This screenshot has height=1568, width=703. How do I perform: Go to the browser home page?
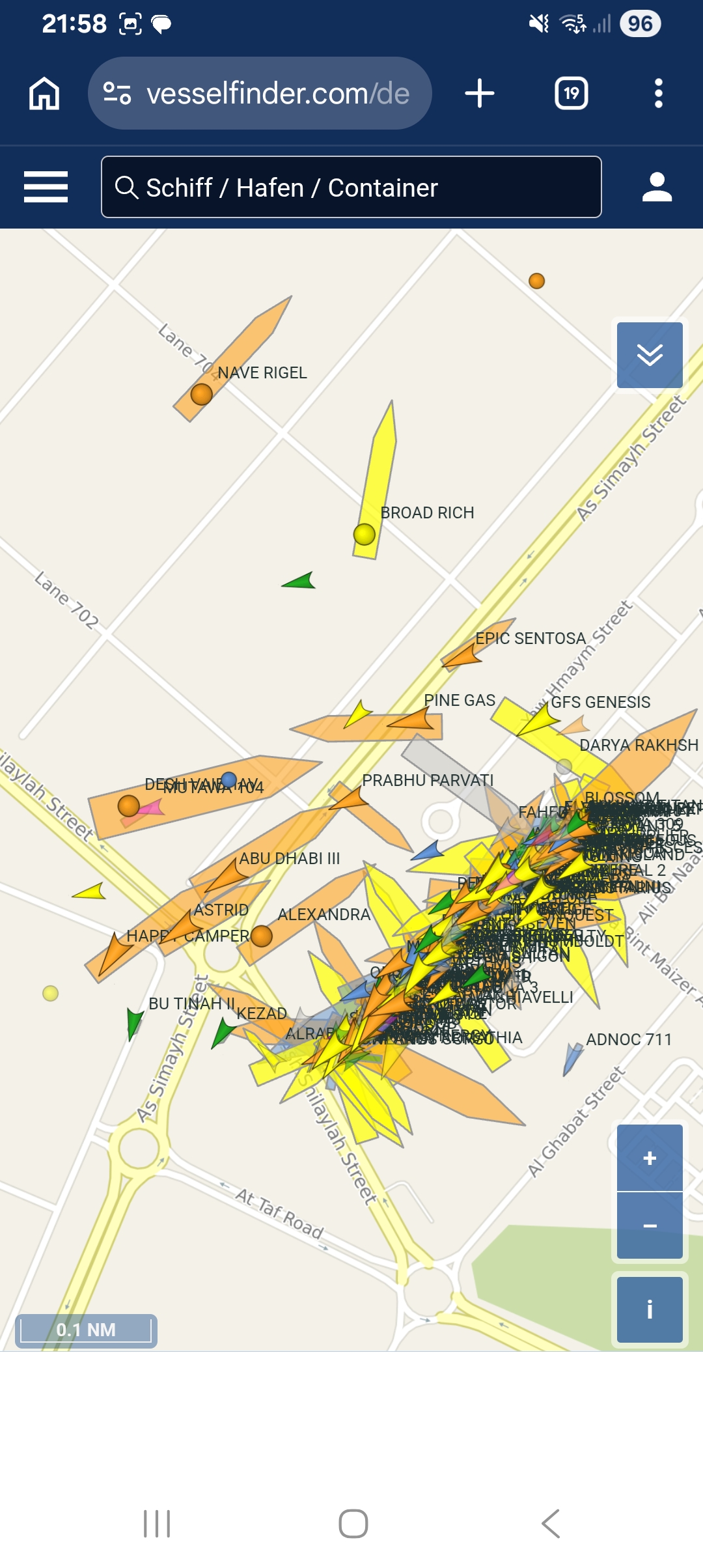(44, 94)
